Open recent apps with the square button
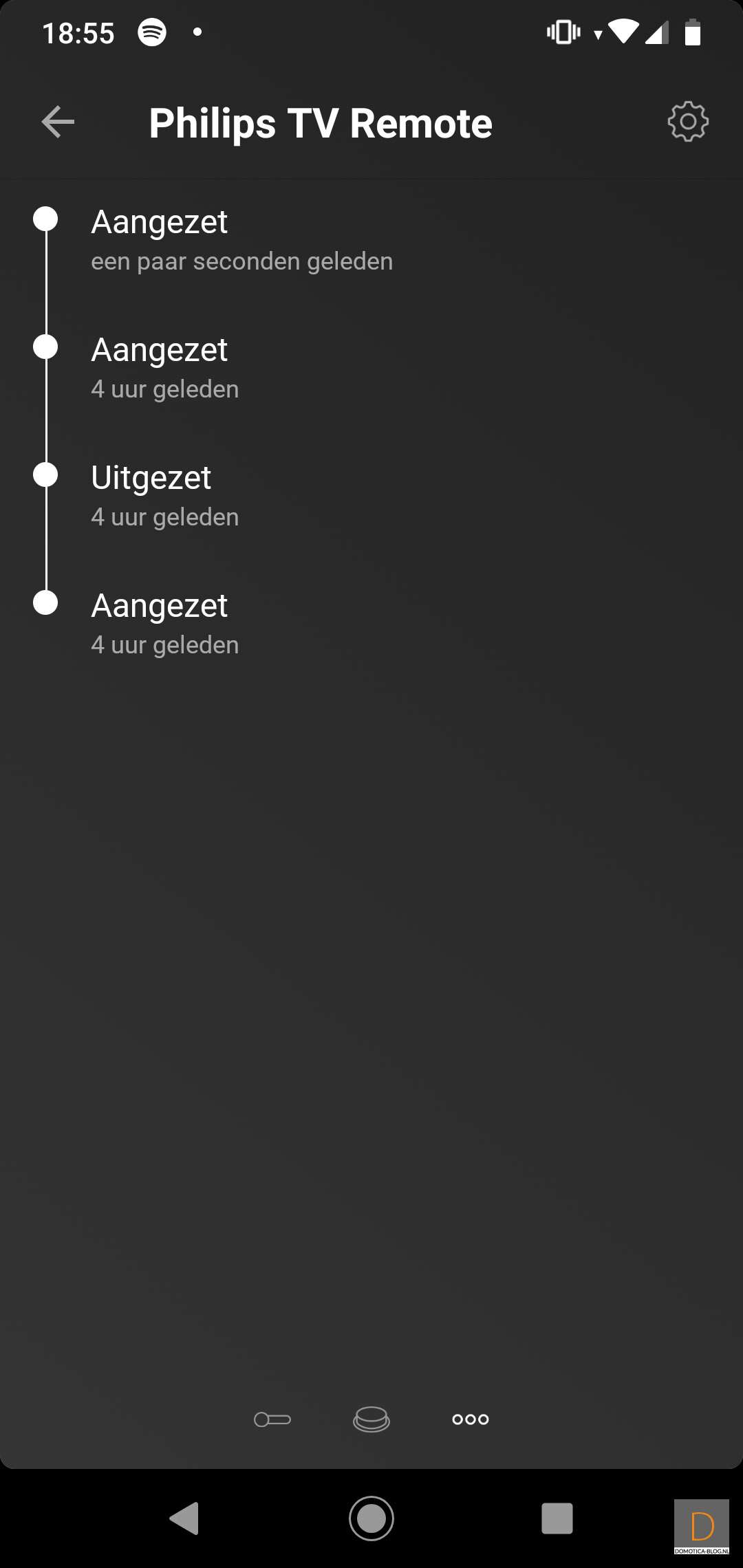Image resolution: width=743 pixels, height=1568 pixels. pos(557,1518)
